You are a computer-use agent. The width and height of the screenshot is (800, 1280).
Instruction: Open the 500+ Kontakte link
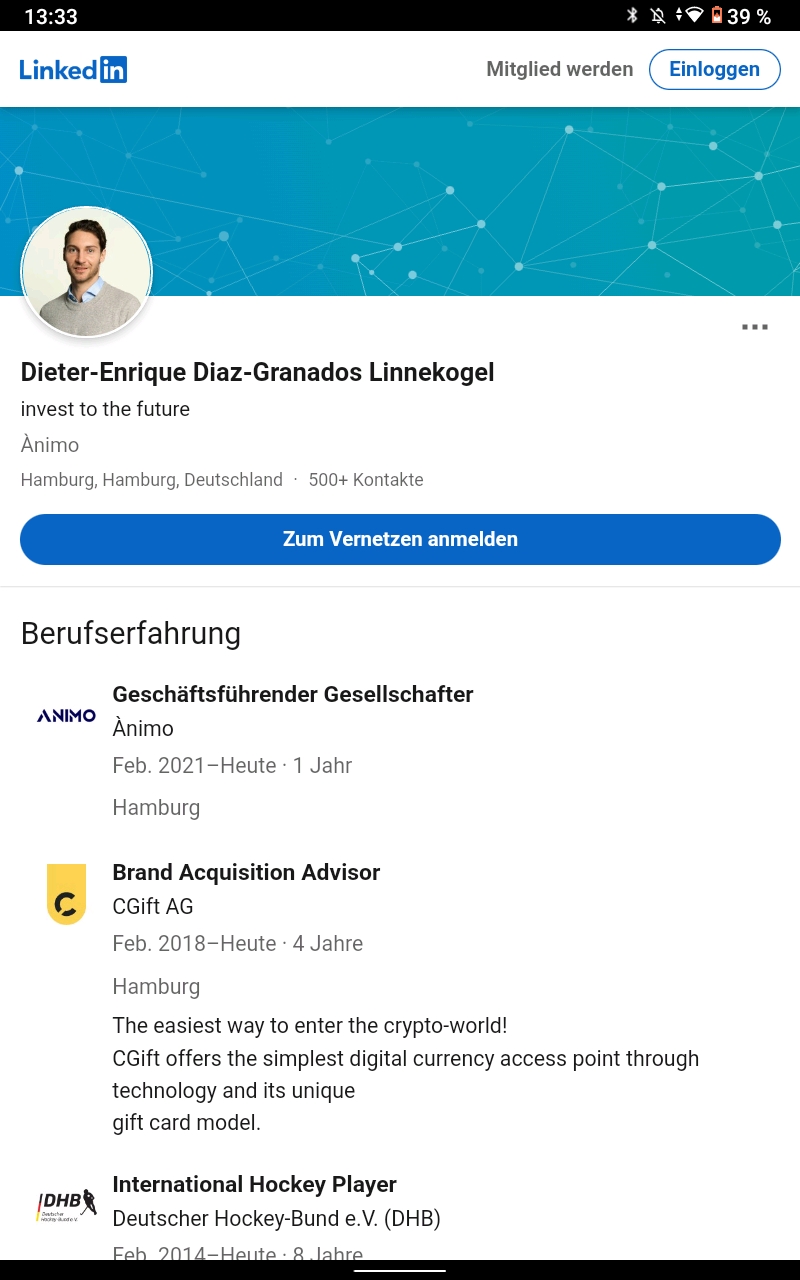[x=366, y=479]
